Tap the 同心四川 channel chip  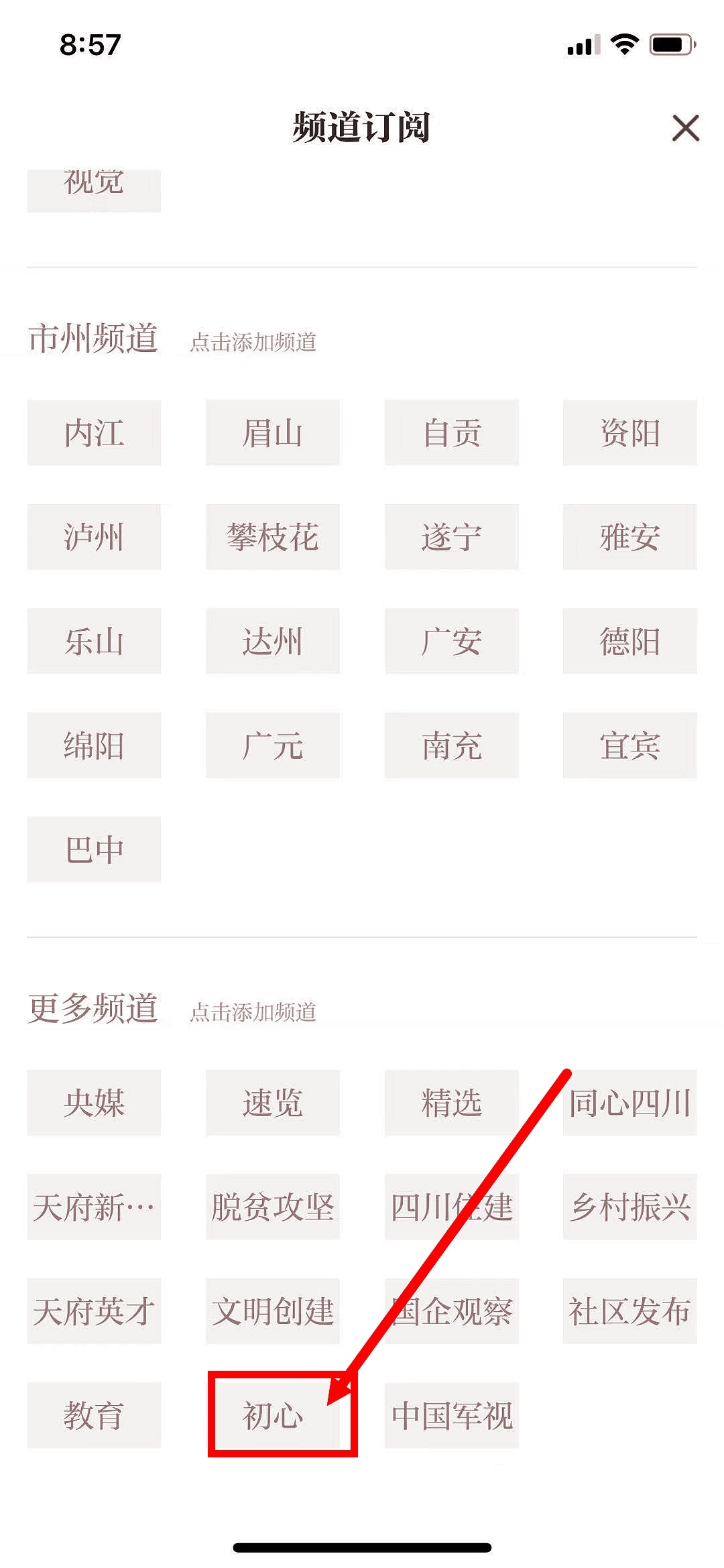point(629,1103)
